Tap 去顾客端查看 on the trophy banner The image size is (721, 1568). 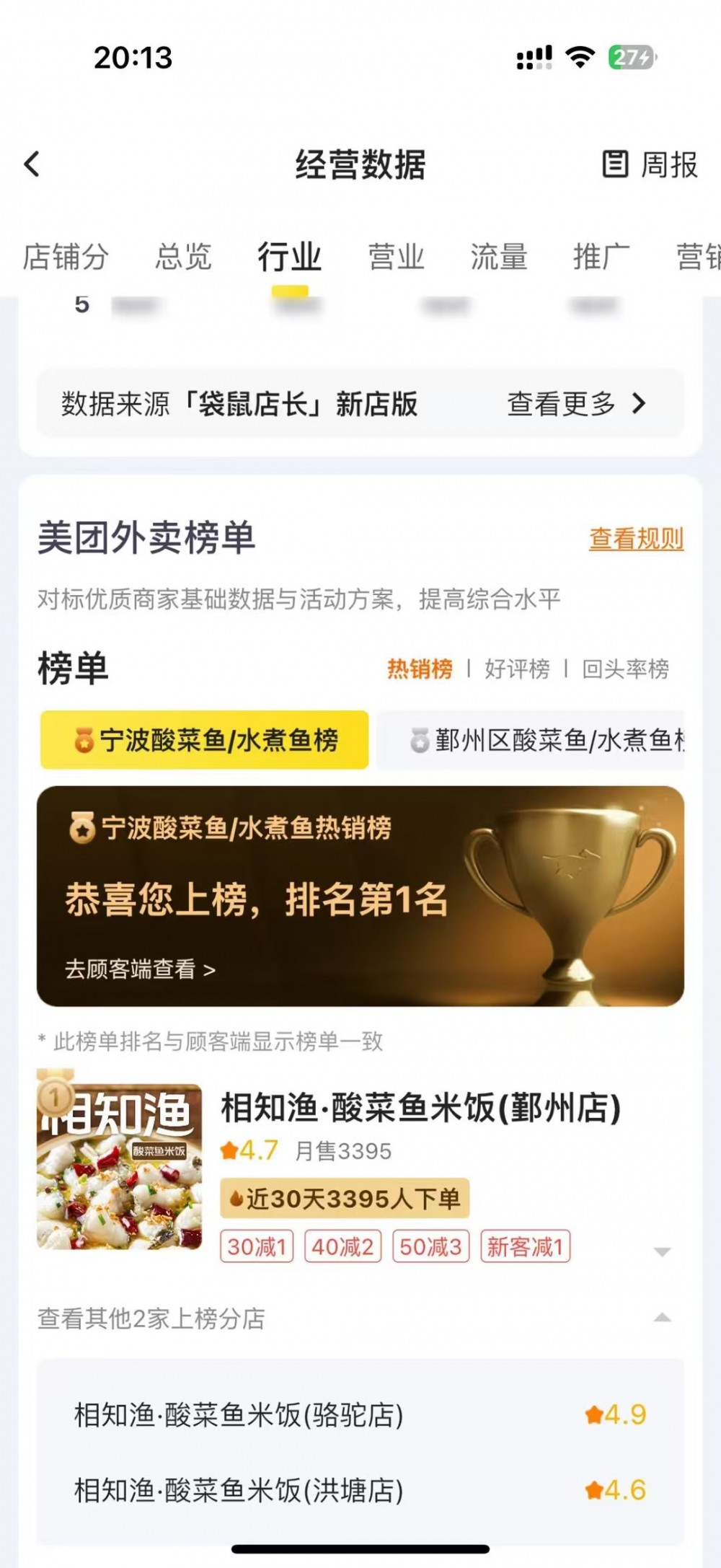[141, 969]
